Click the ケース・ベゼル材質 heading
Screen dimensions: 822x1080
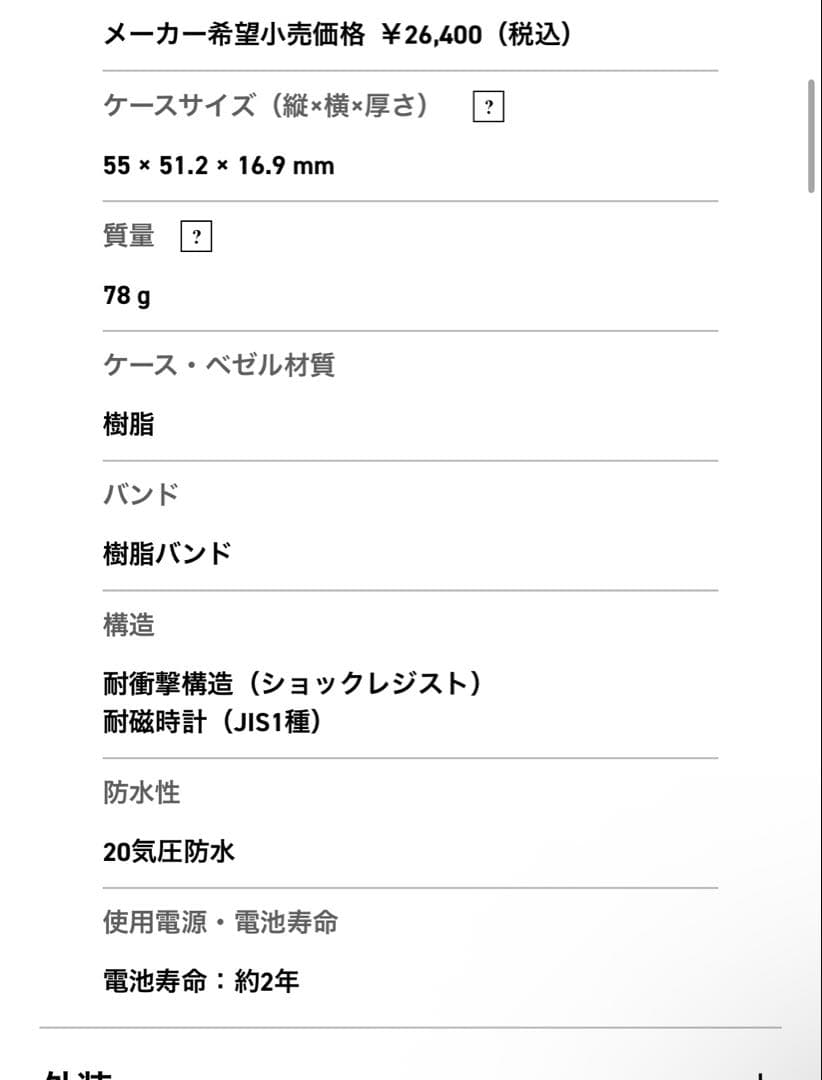tap(220, 366)
